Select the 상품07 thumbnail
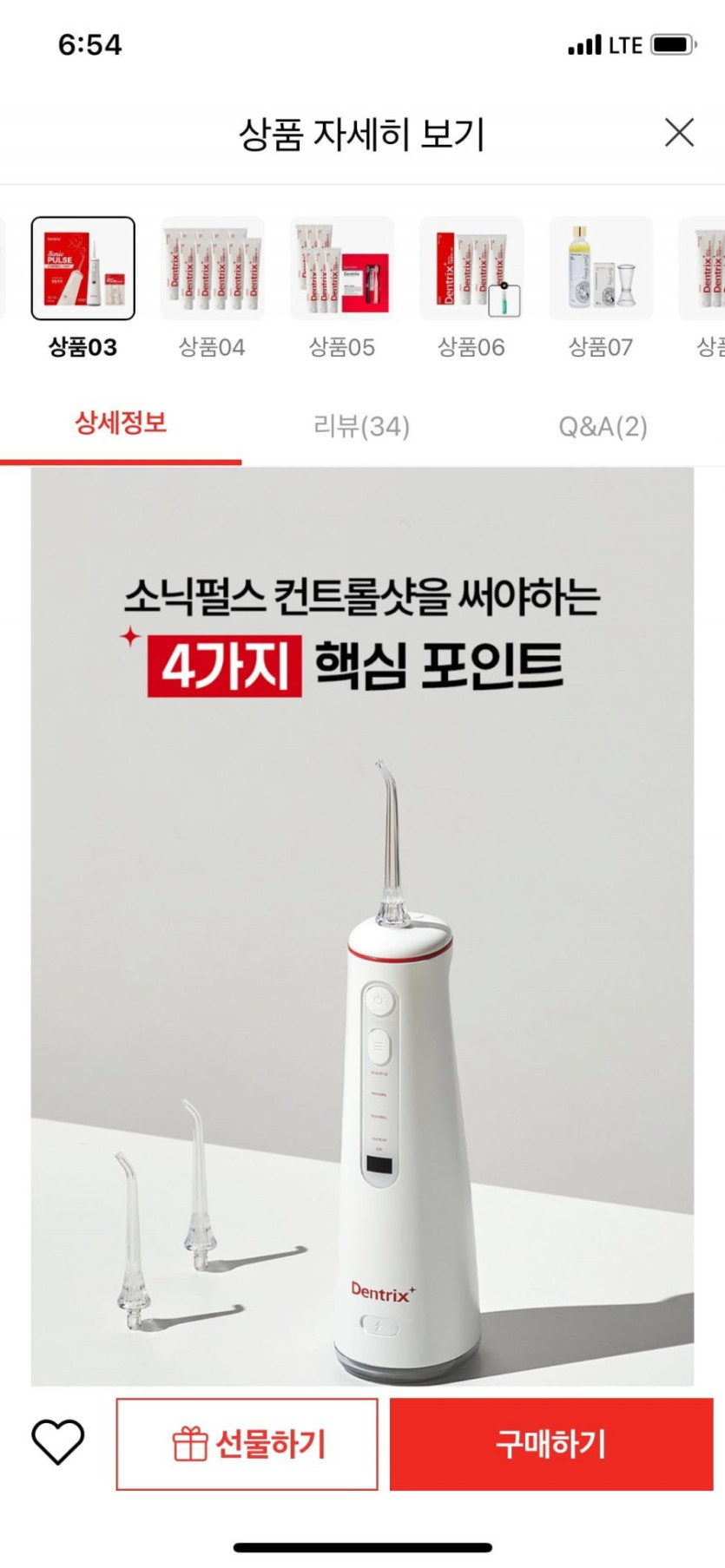The image size is (725, 1568). coord(601,269)
